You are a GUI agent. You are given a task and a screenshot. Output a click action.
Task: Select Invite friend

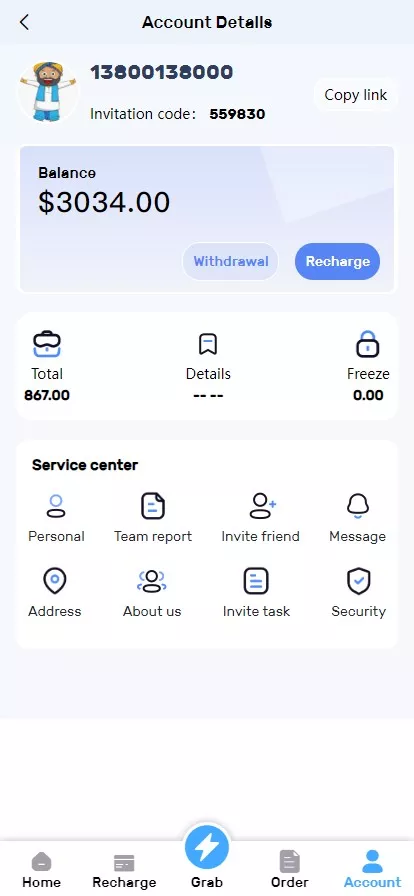pos(260,518)
